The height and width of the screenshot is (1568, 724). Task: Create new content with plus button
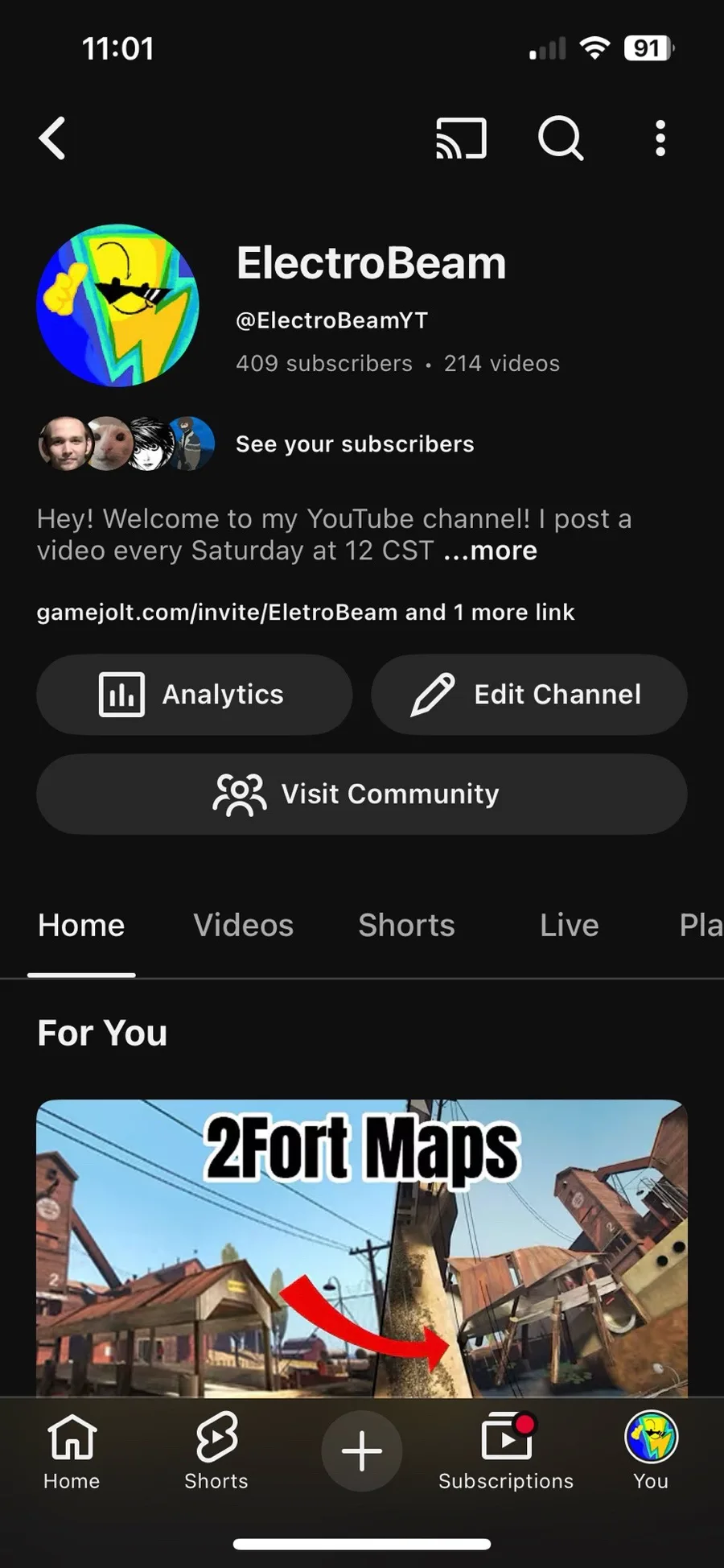362,1451
